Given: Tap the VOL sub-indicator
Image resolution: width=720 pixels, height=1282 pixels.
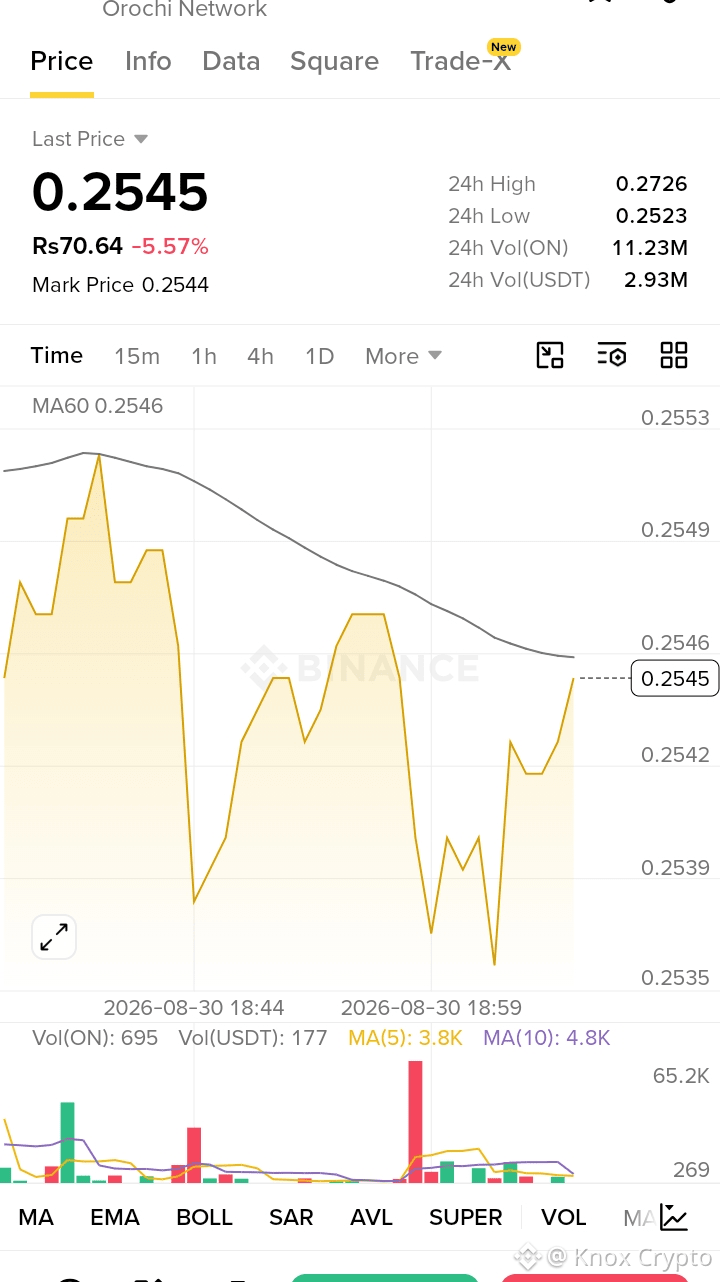Looking at the screenshot, I should (x=564, y=1217).
